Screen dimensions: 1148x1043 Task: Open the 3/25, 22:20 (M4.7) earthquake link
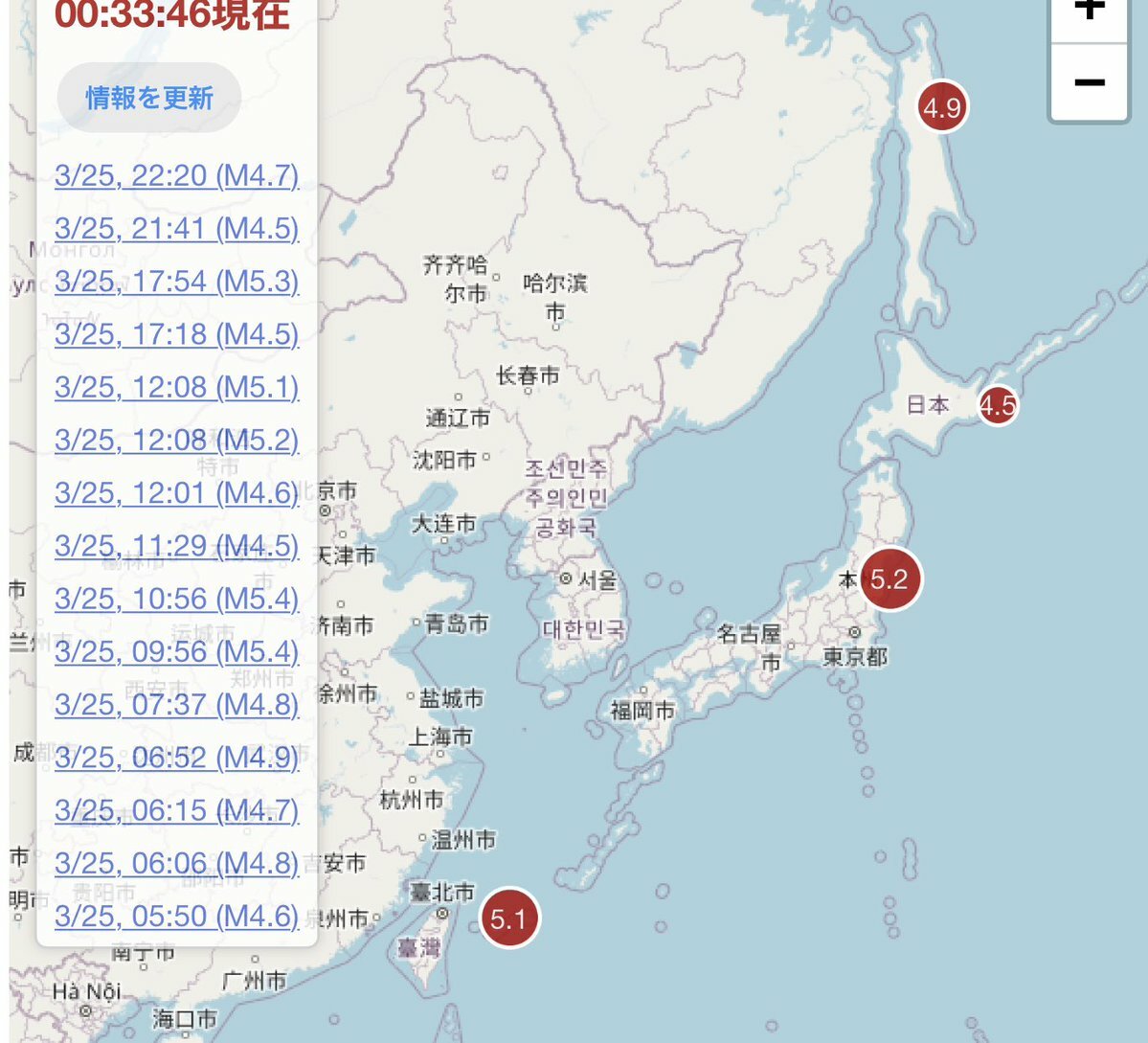176,176
